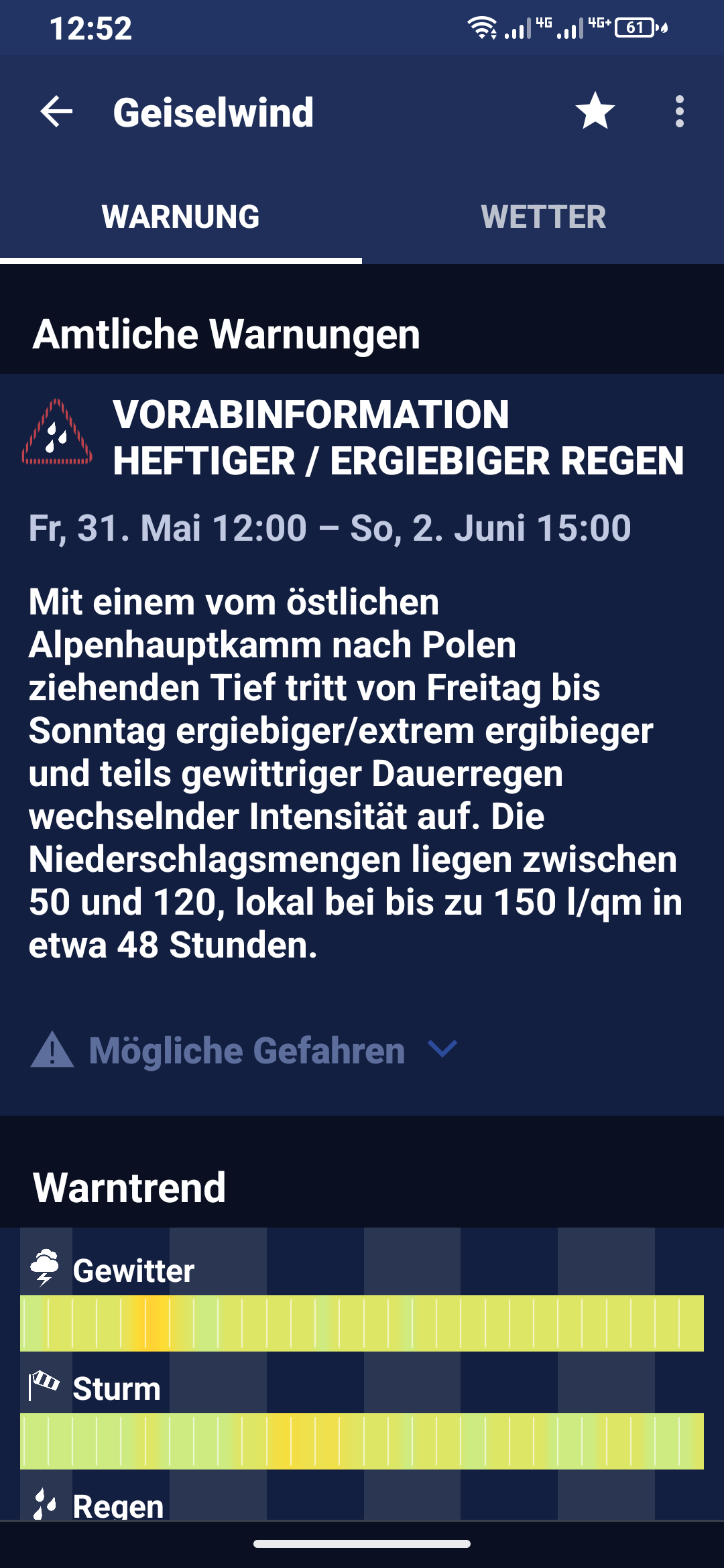Expand Mögliche Gefahren section
This screenshot has height=1568, width=724.
click(245, 1050)
